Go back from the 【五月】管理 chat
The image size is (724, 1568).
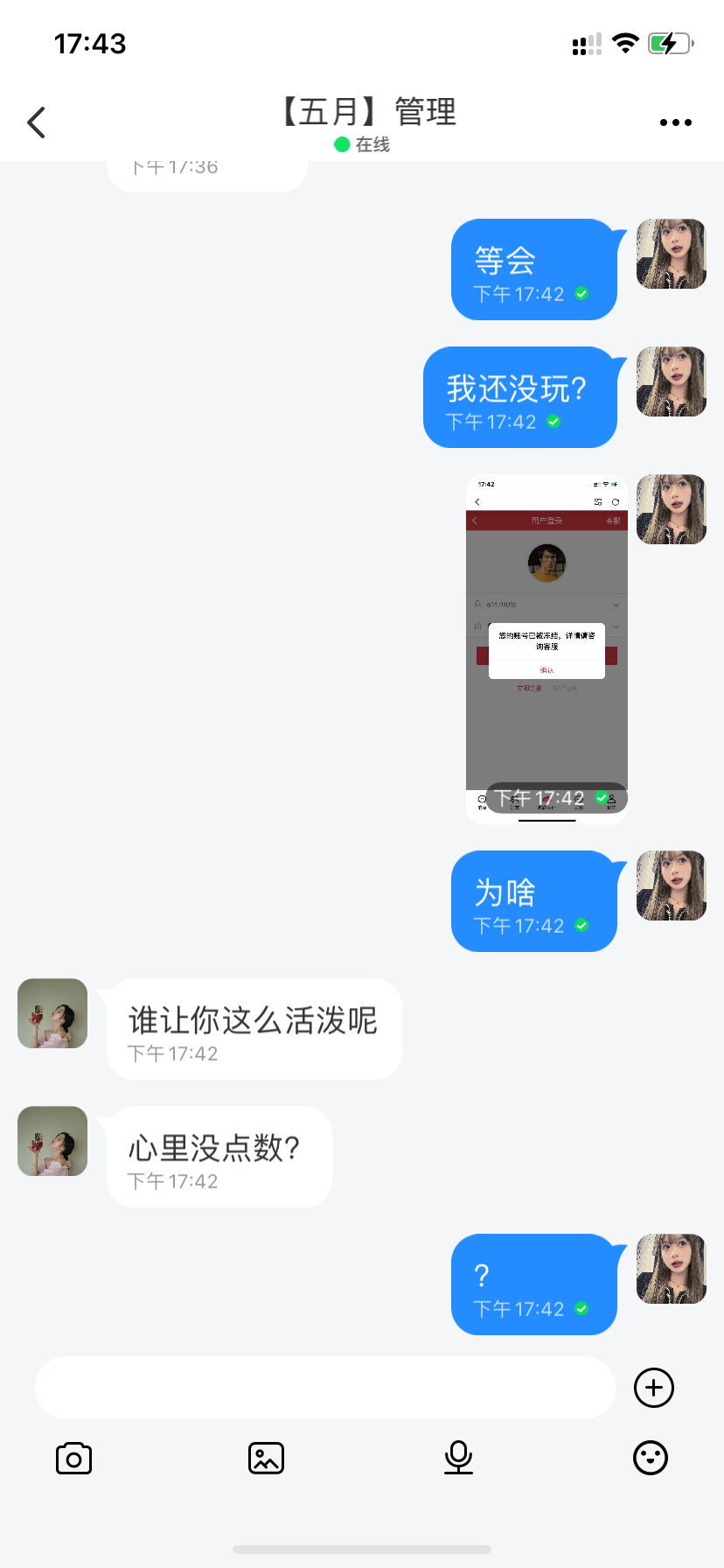click(x=37, y=122)
